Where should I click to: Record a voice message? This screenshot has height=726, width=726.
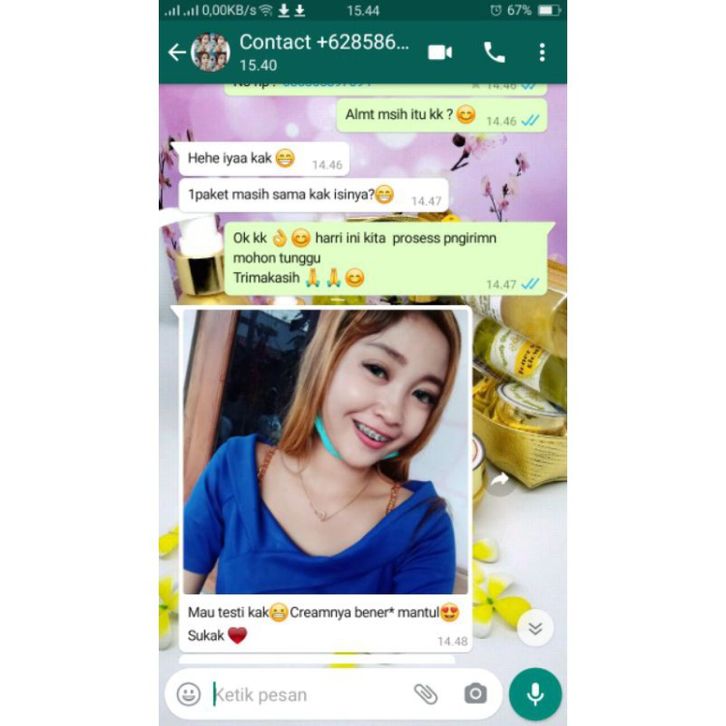pos(535,694)
